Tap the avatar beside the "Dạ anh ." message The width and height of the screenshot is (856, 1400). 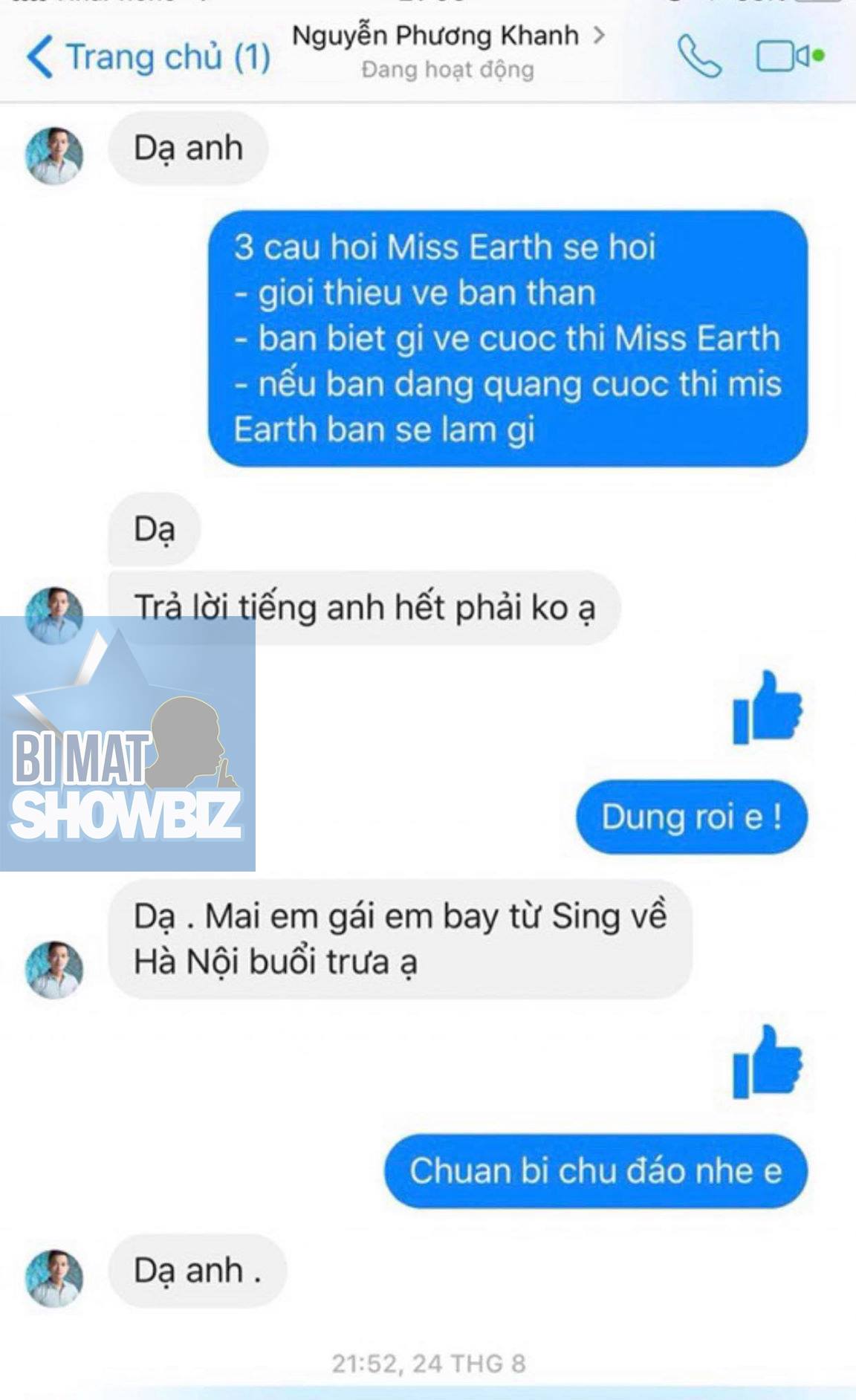coord(53,1277)
